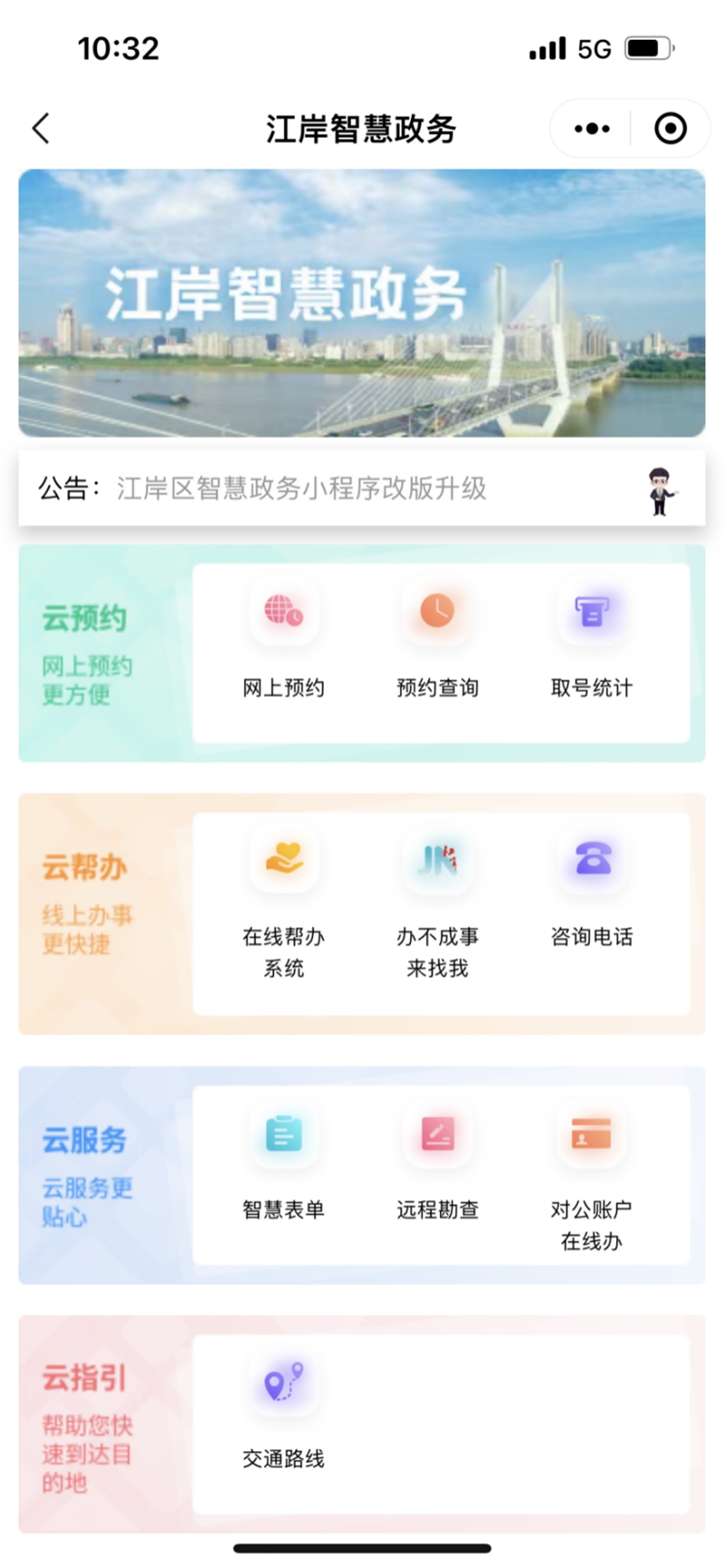Open 办不成事来找我
The height and width of the screenshot is (1568, 724).
click(437, 905)
